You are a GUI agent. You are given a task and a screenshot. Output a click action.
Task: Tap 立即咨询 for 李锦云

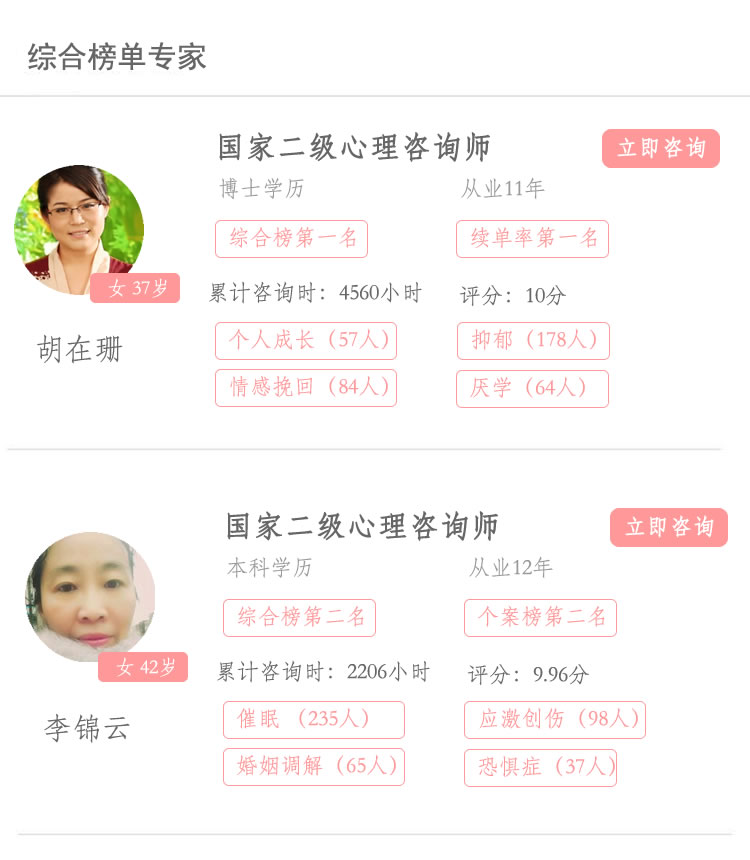point(669,527)
